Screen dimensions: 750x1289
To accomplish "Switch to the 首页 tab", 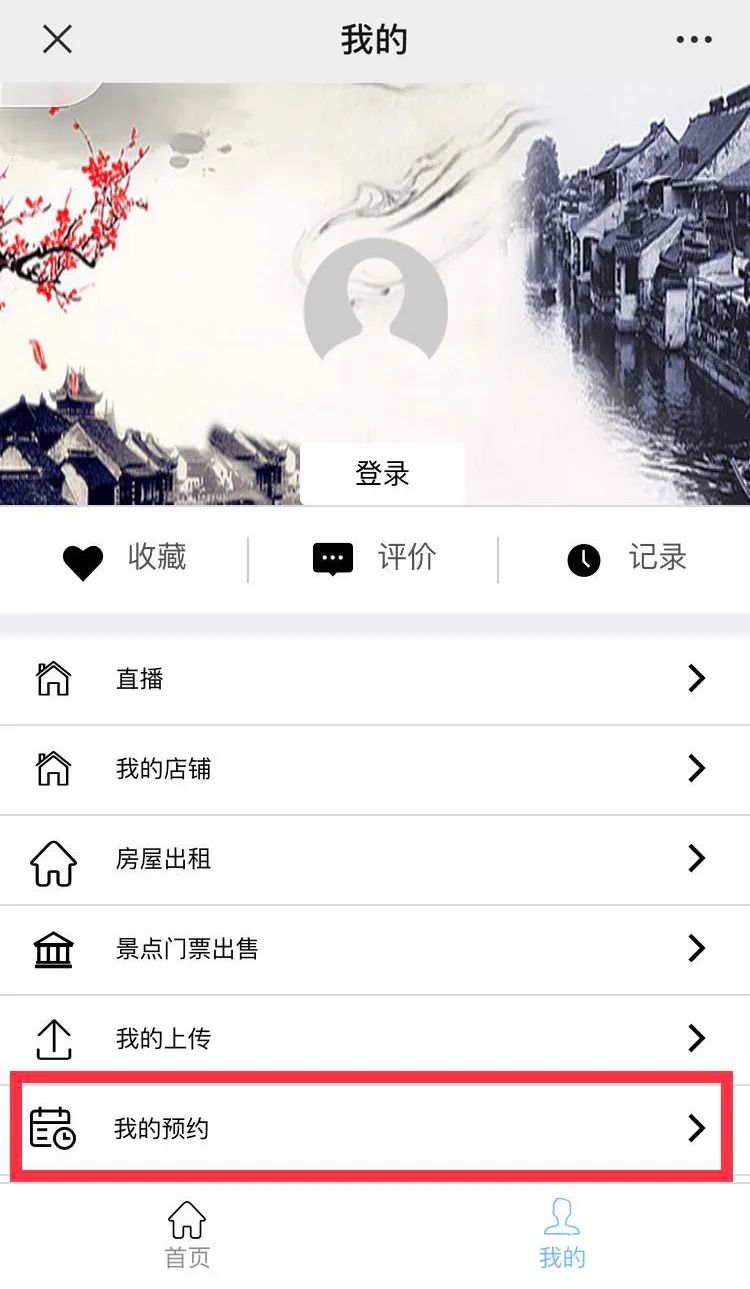I will [187, 1235].
